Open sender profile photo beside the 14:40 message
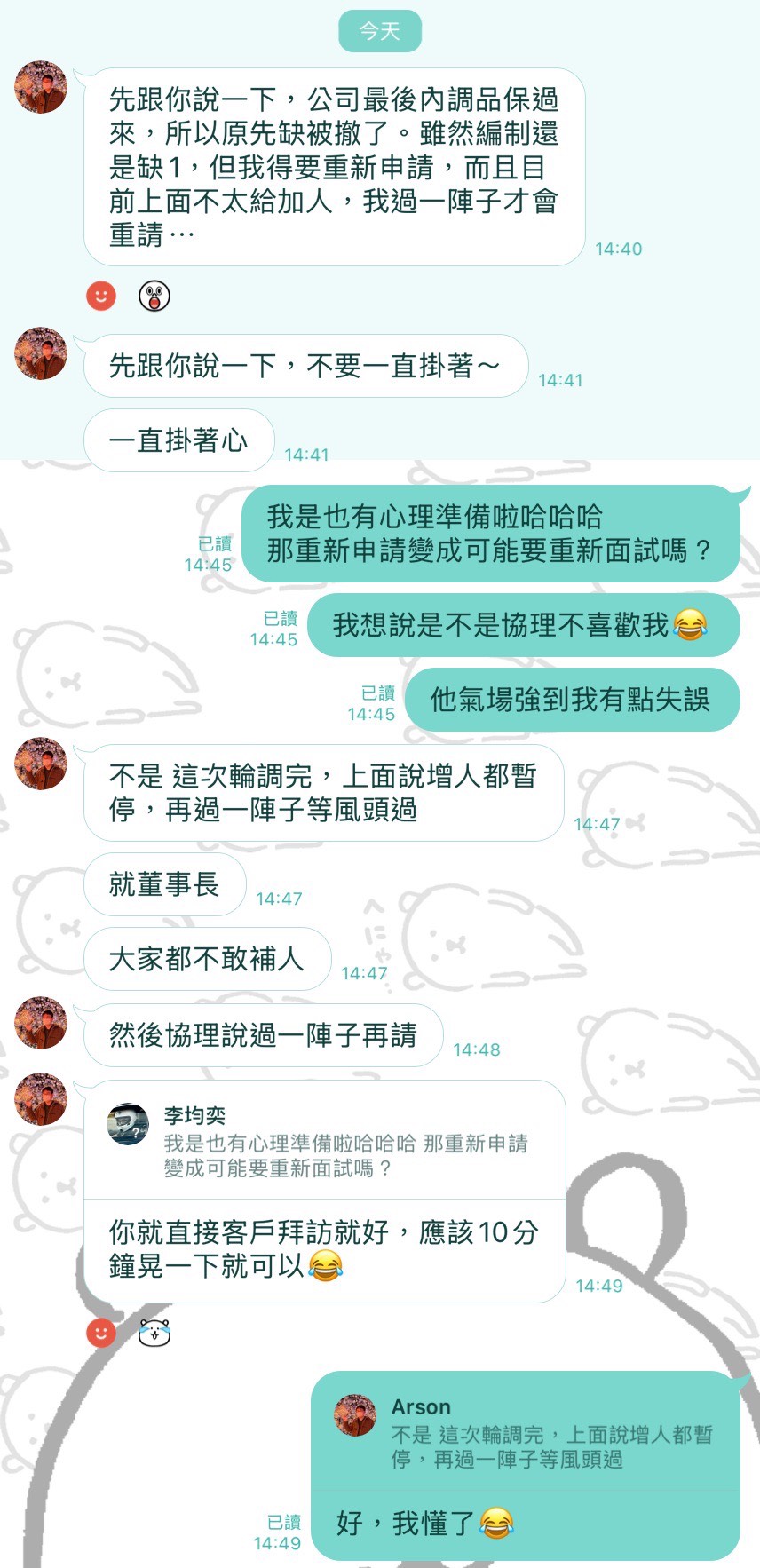This screenshot has width=760, height=1568. [41, 87]
